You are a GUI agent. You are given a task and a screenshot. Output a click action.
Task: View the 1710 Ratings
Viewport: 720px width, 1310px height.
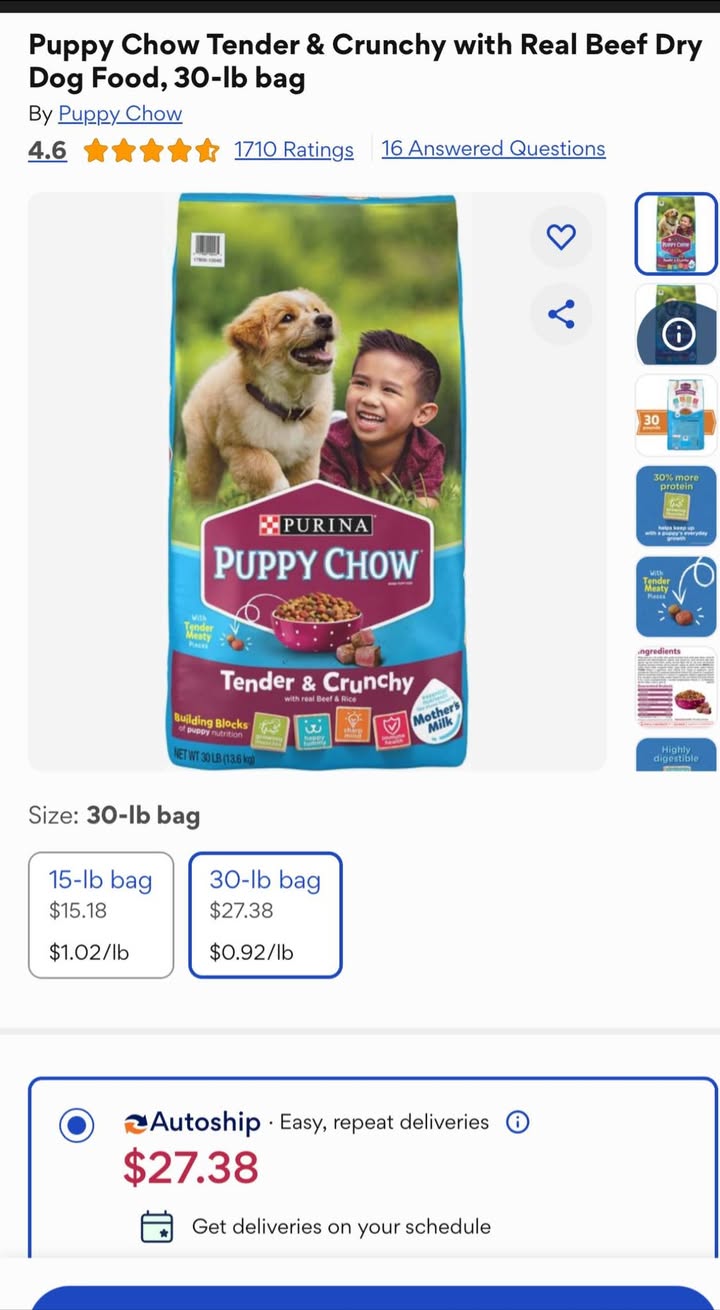click(293, 150)
